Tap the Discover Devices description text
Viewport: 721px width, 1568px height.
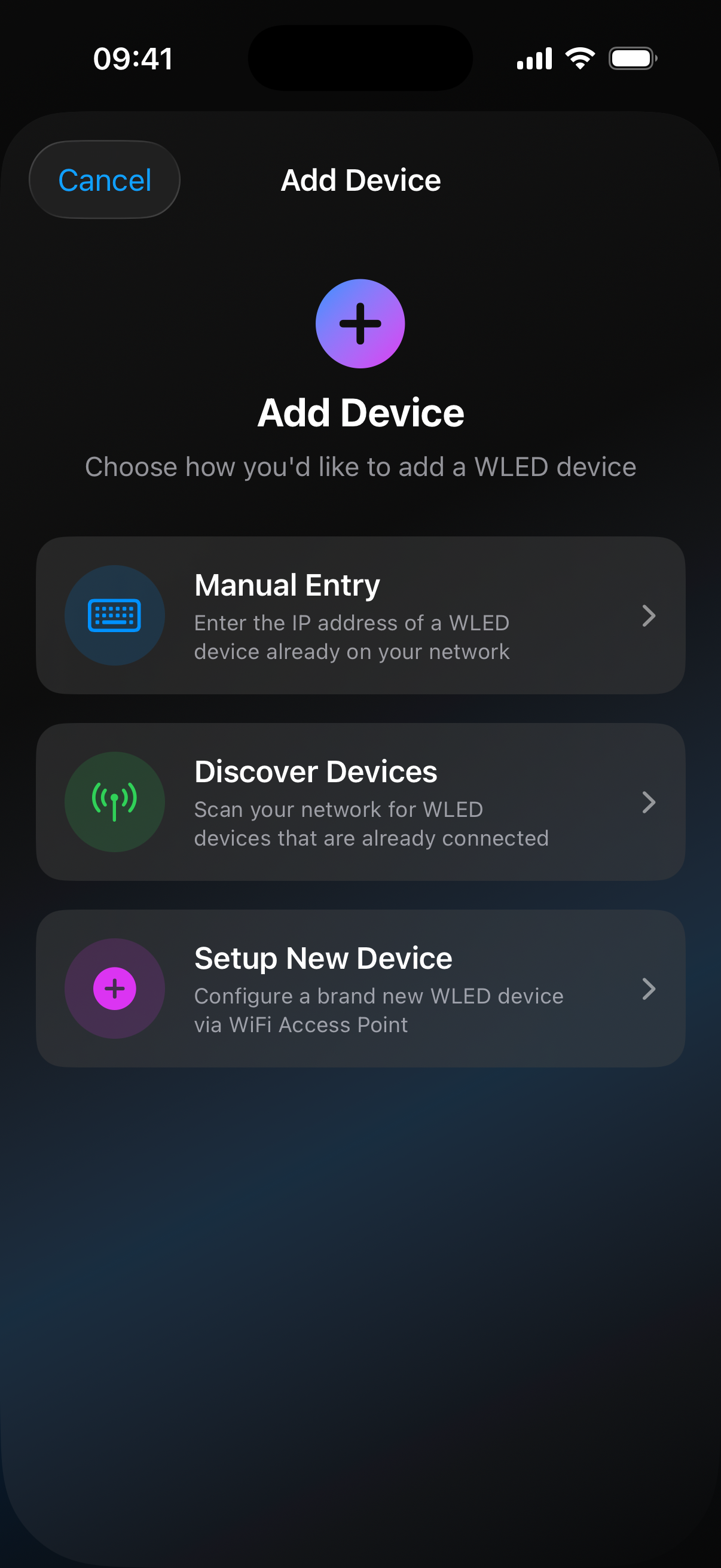click(x=371, y=823)
